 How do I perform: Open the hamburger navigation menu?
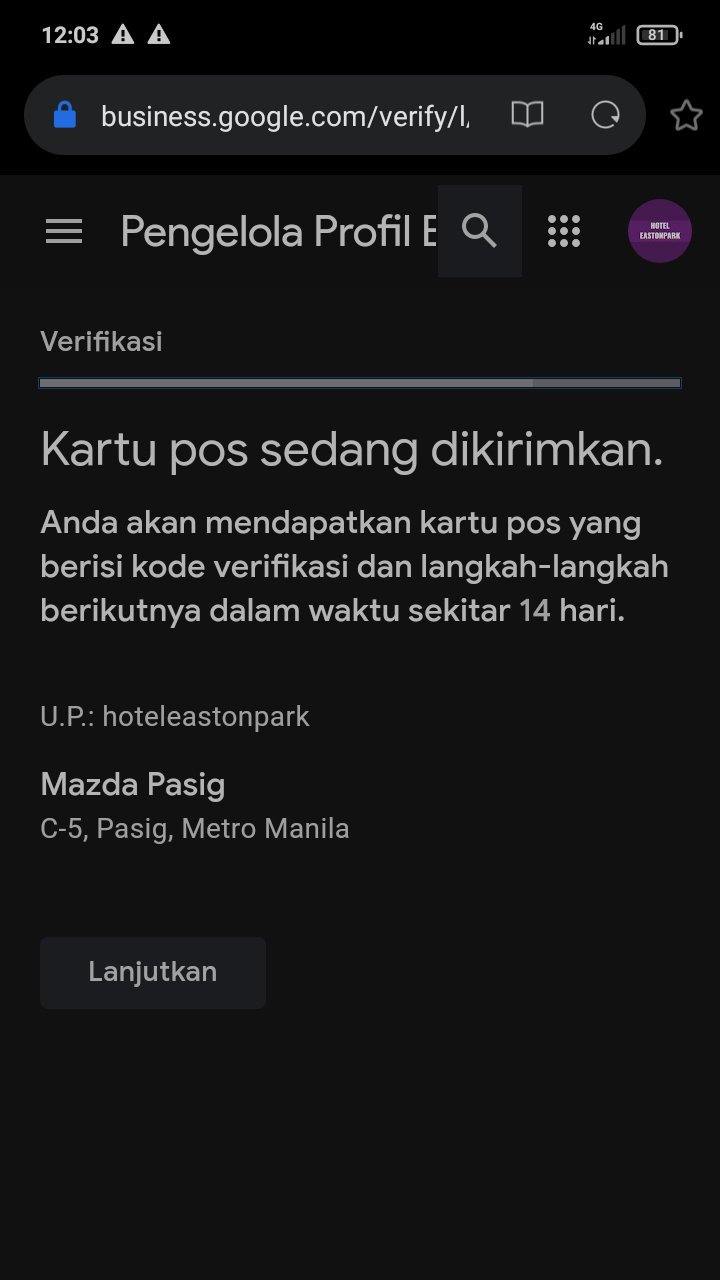pos(64,232)
